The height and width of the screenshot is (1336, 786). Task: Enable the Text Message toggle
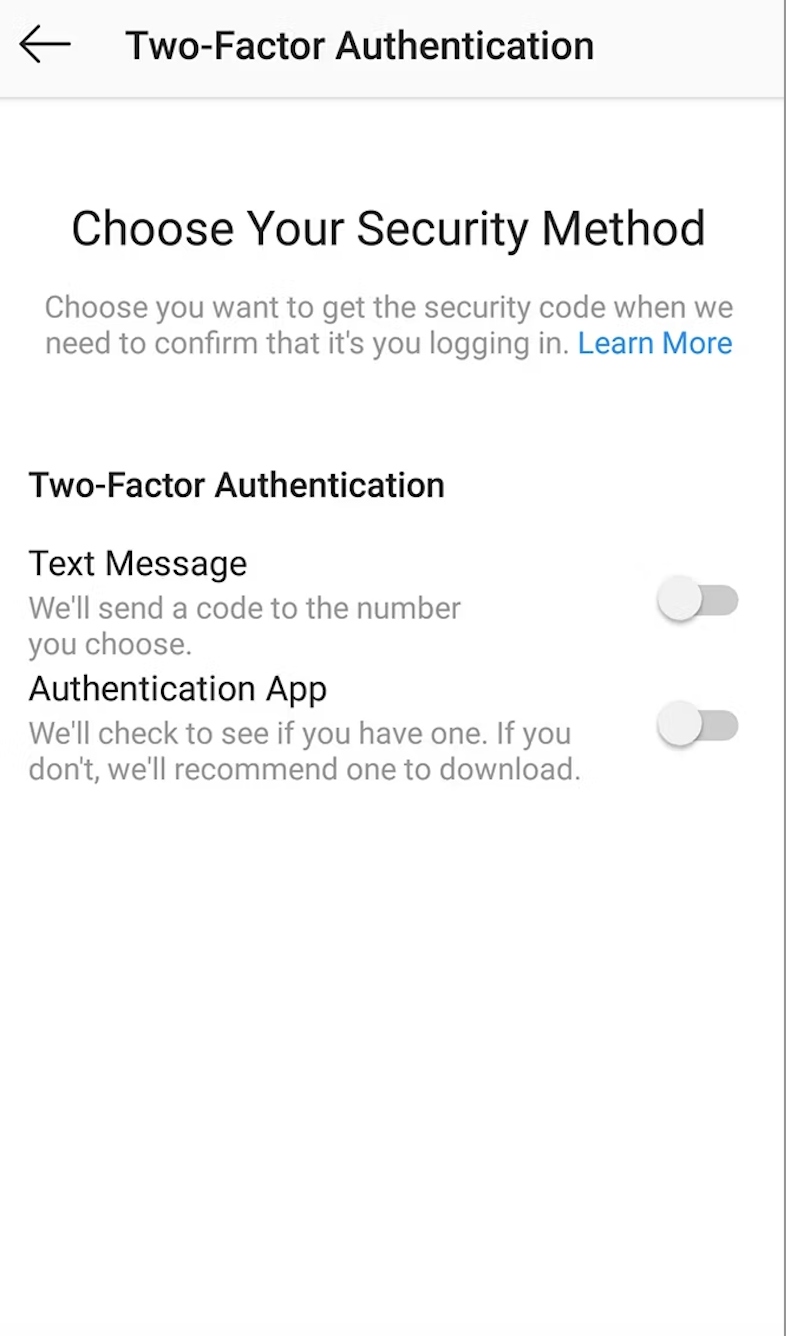pyautogui.click(x=698, y=600)
